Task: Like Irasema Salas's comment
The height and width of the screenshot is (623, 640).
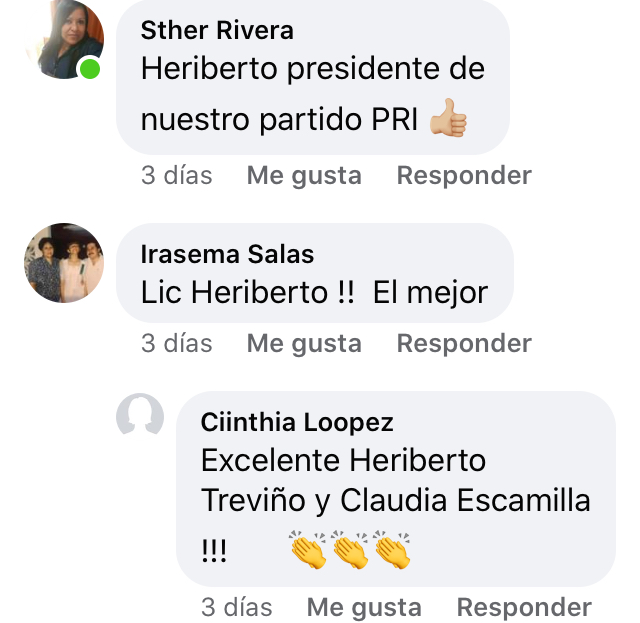Action: [304, 344]
